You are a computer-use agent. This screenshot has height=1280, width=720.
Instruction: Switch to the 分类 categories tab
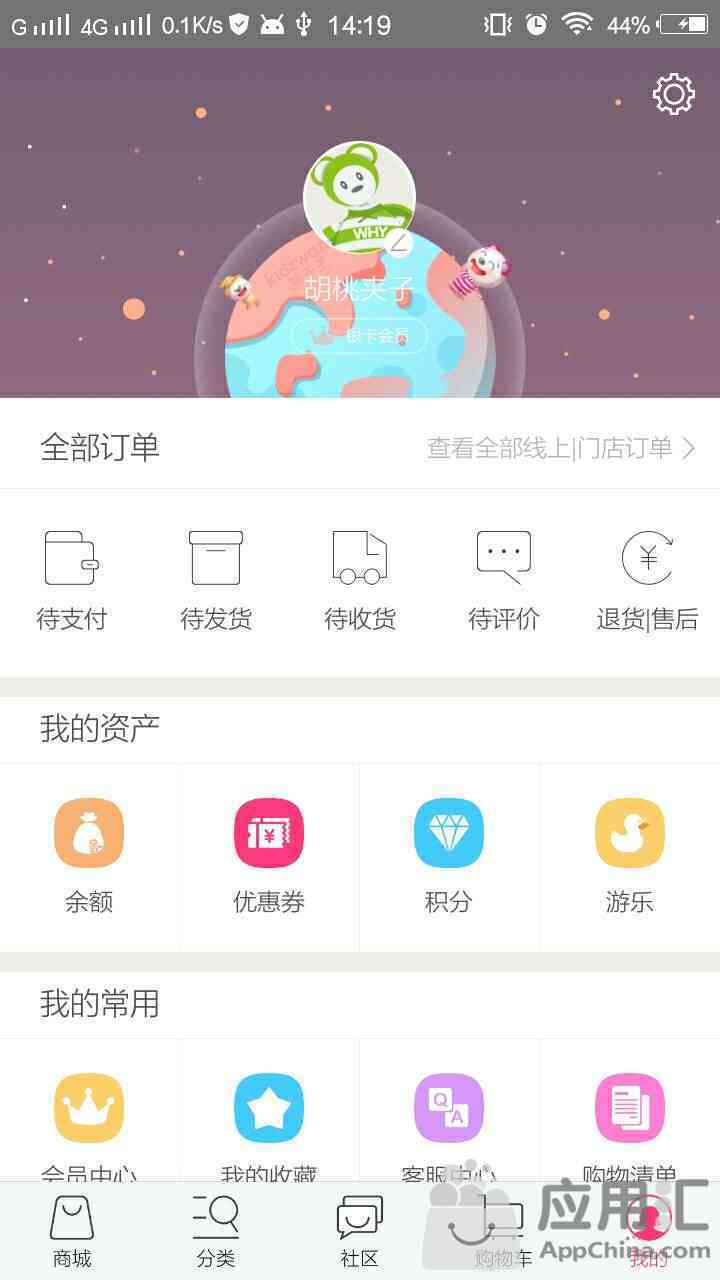pos(216,1232)
